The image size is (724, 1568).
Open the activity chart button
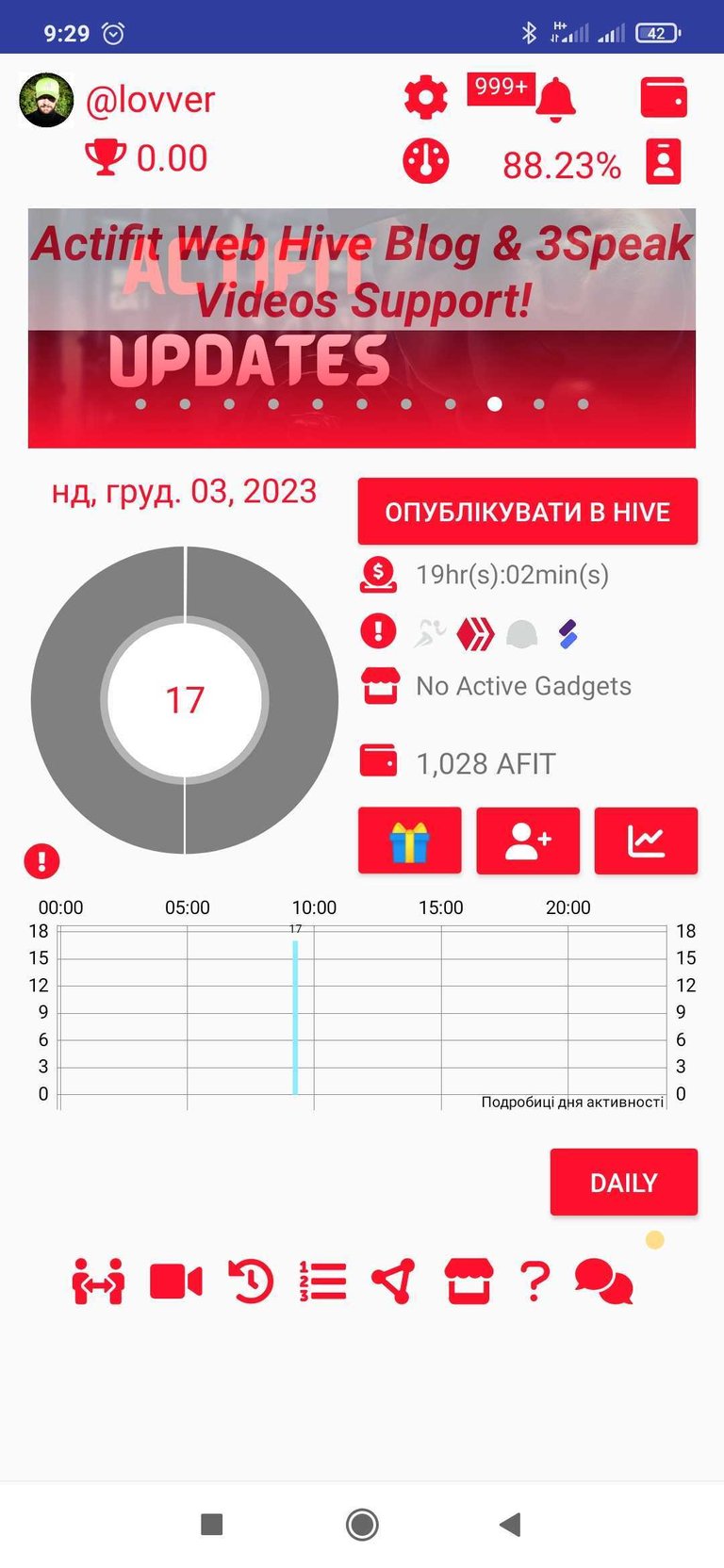pos(646,841)
